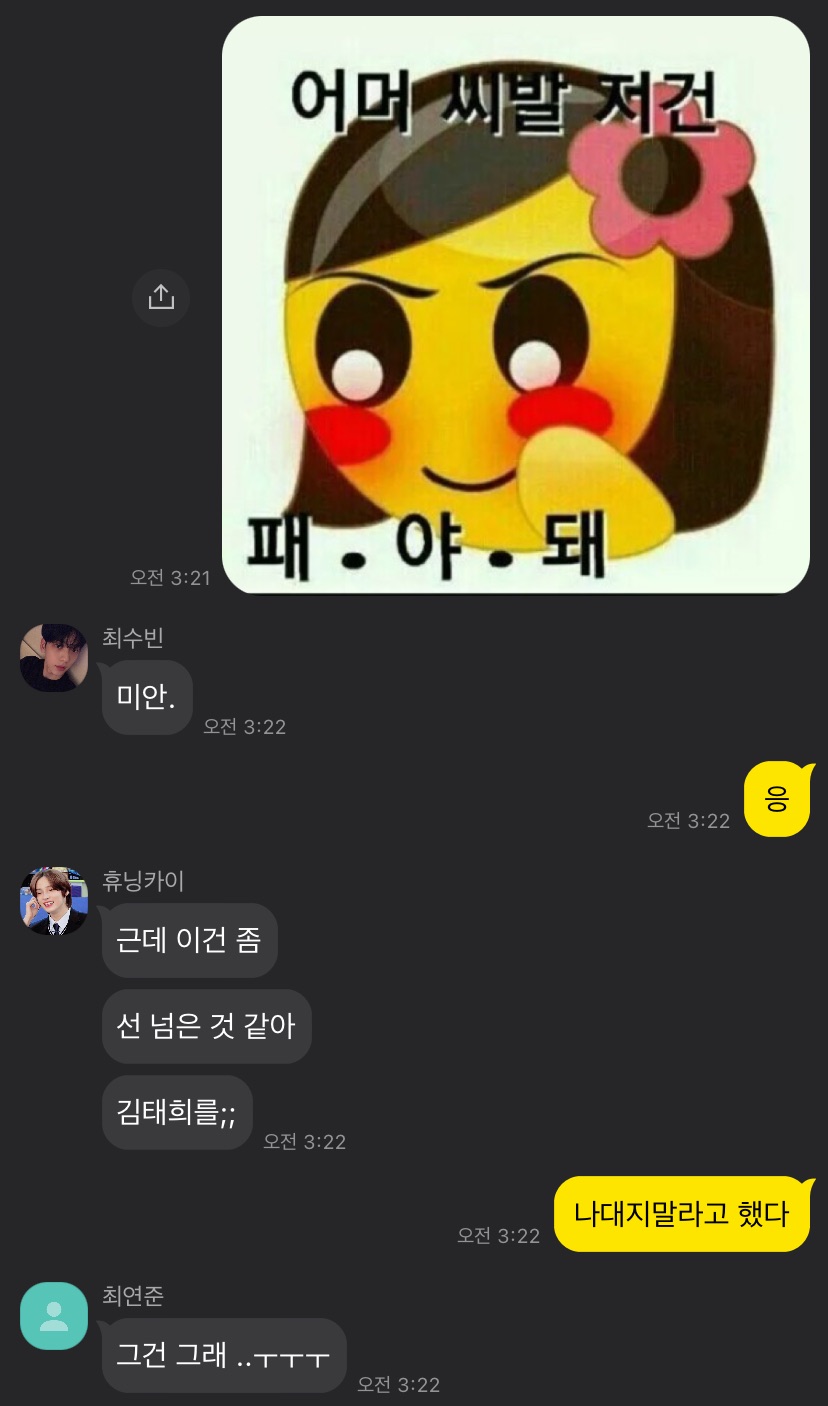
Task: Share the sent meme image
Action: (x=161, y=297)
